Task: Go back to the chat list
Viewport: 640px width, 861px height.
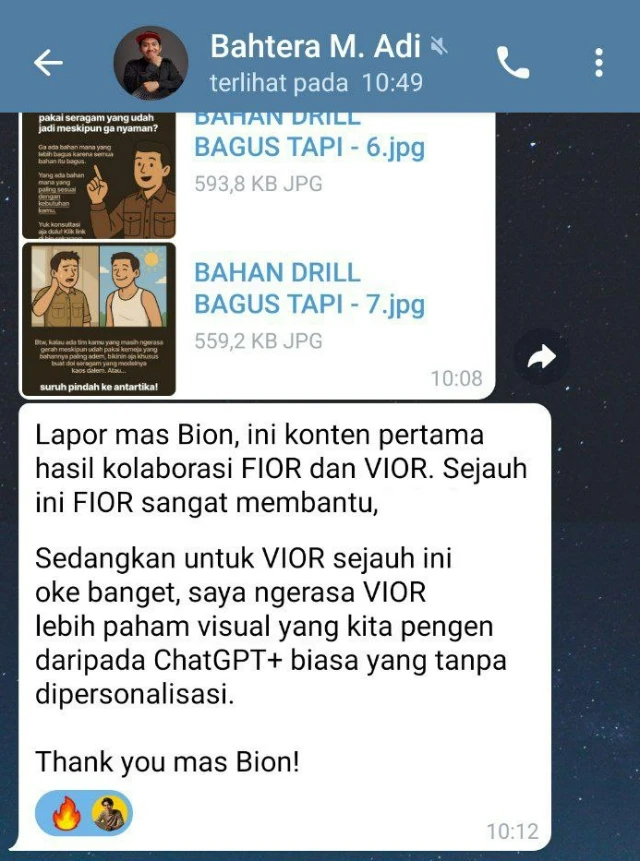Action: pyautogui.click(x=48, y=63)
